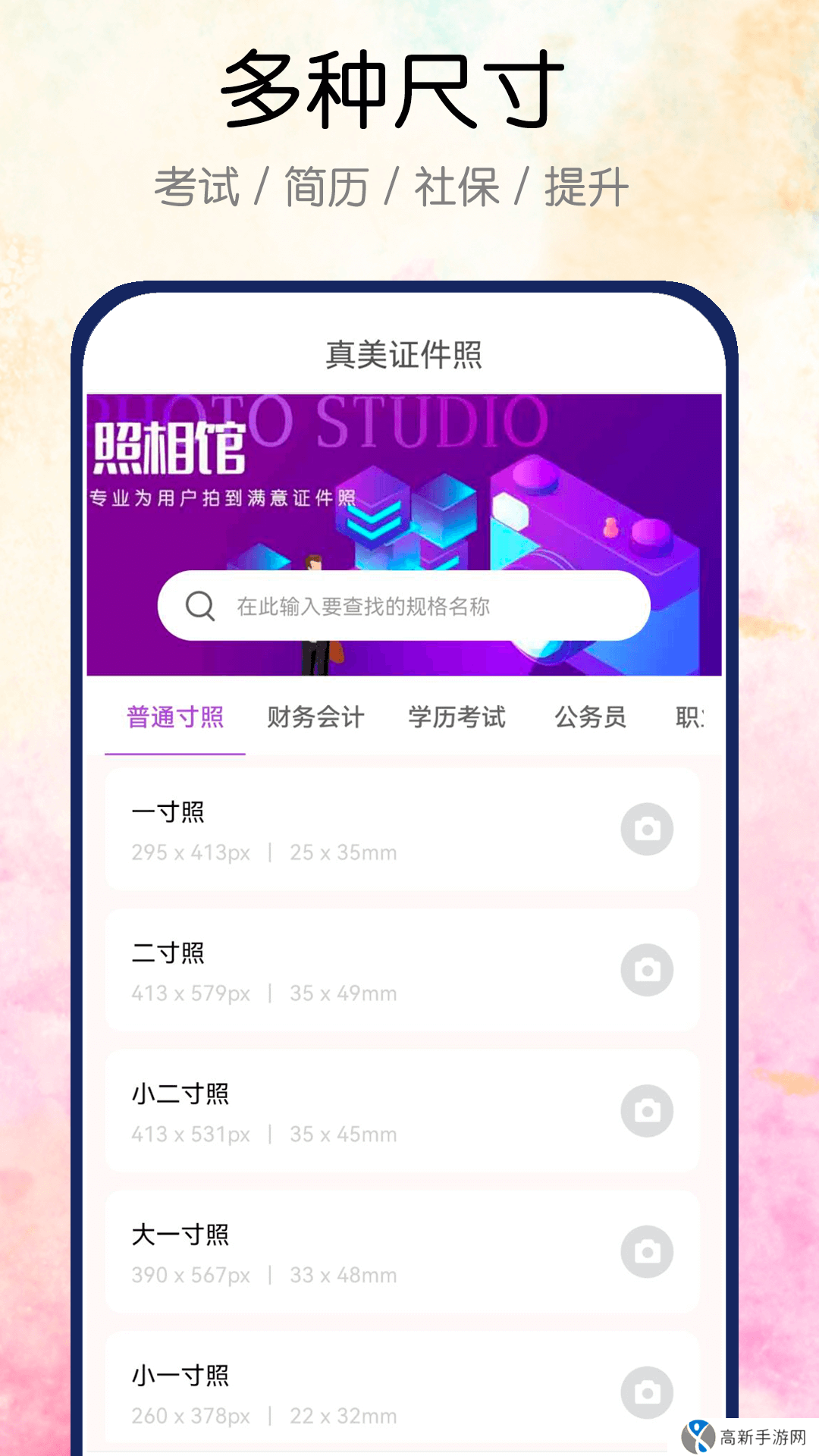
Task: Click the camera icon beside 小二寸照
Action: (x=648, y=1110)
